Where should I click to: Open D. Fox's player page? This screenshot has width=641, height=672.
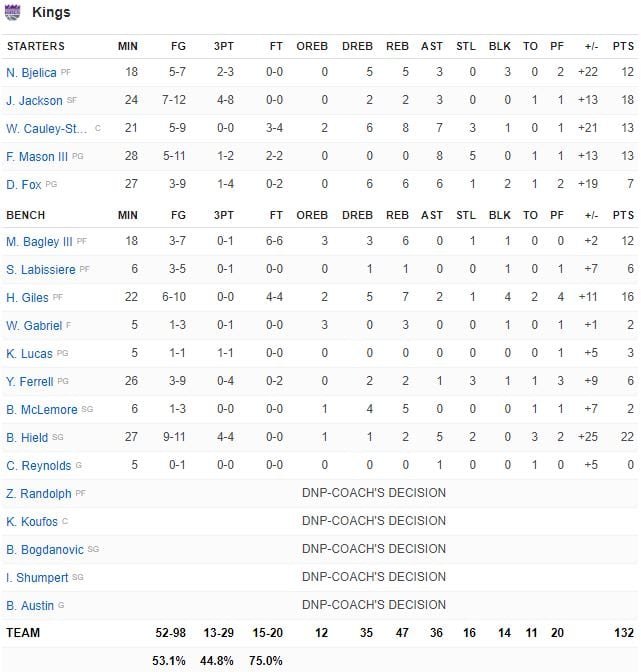pyautogui.click(x=23, y=185)
